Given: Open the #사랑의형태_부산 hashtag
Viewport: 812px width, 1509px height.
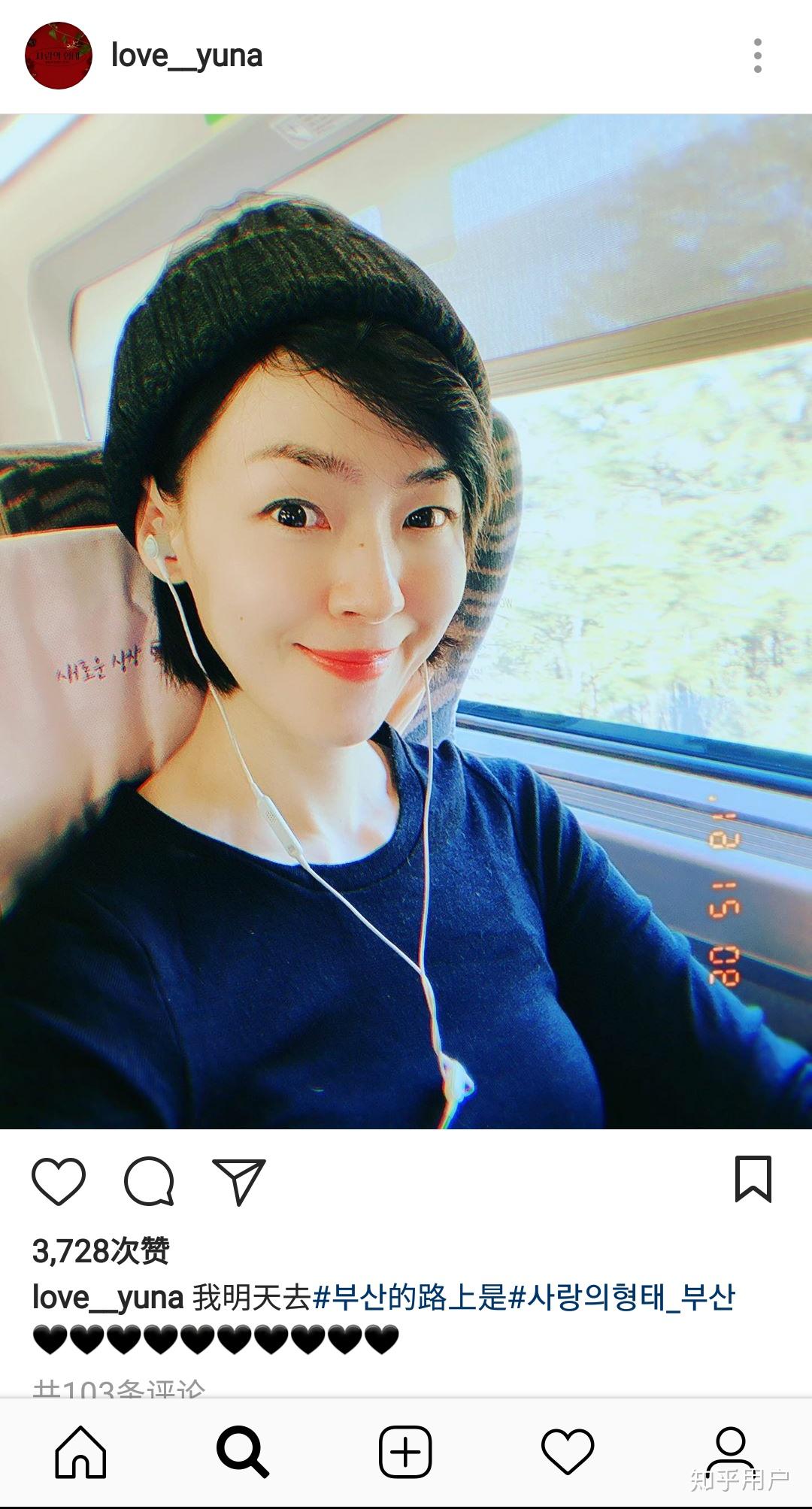Looking at the screenshot, I should tap(622, 1297).
